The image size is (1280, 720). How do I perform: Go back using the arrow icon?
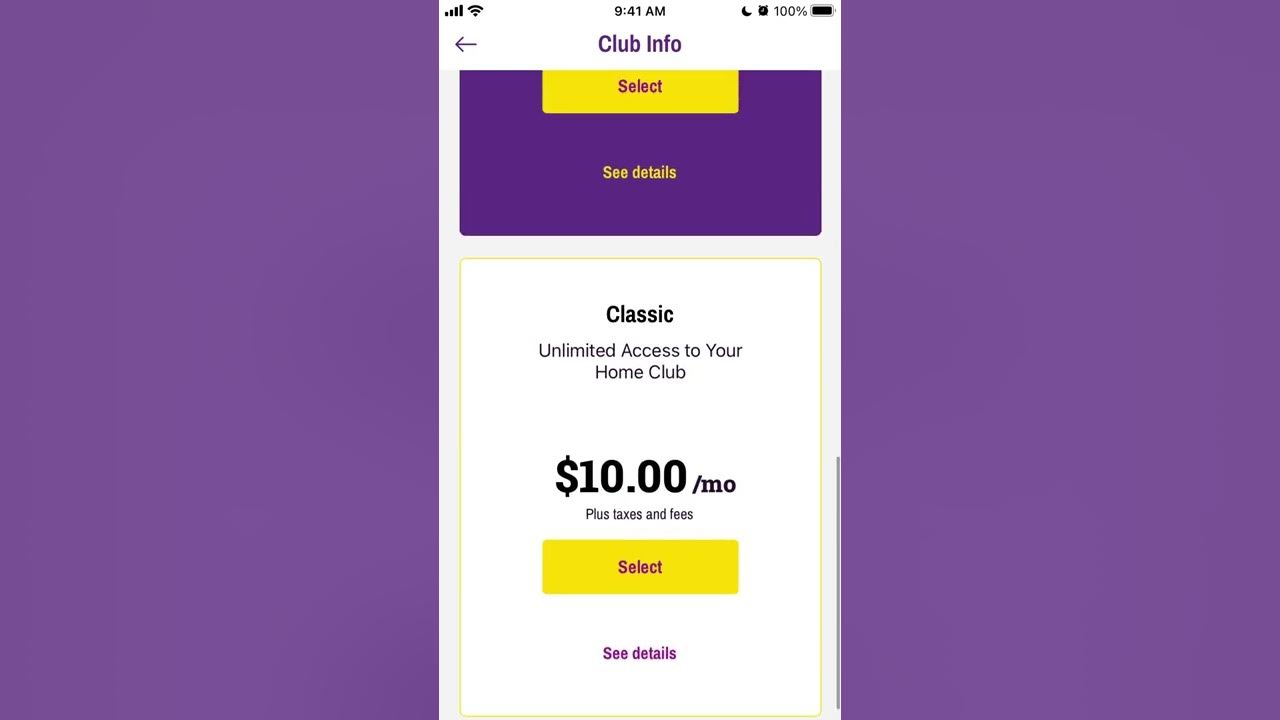click(x=465, y=44)
